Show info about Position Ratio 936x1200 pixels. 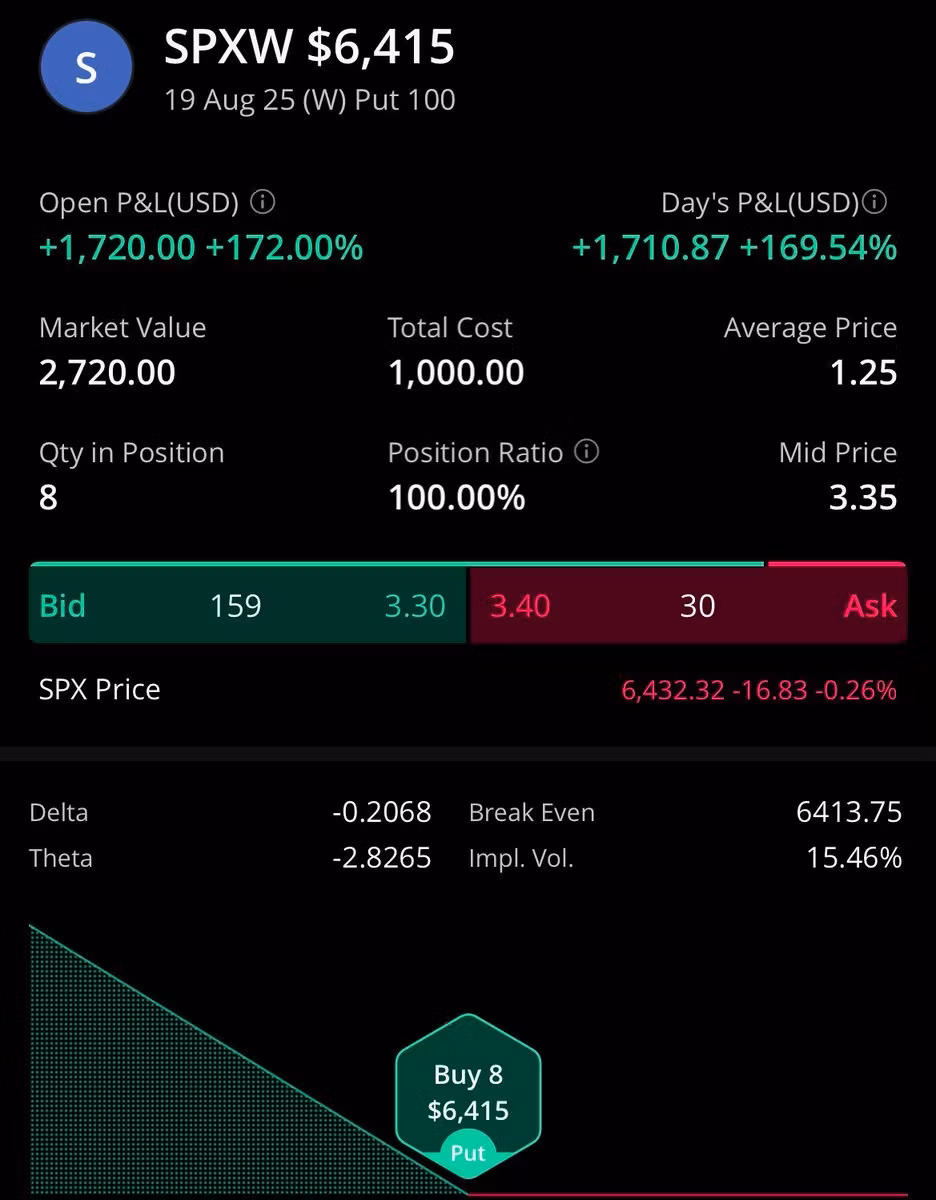pos(588,452)
